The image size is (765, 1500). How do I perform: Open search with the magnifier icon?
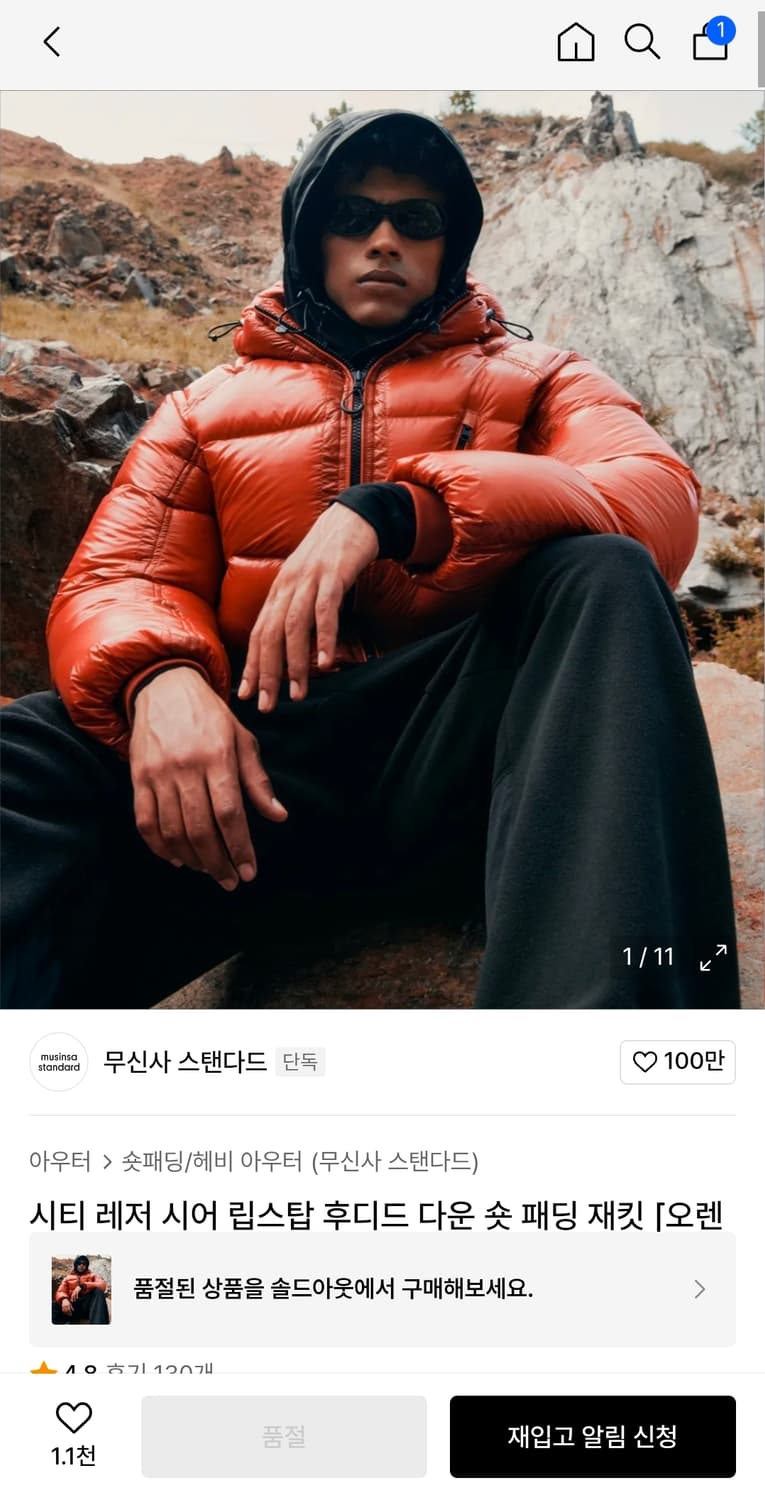click(x=643, y=43)
